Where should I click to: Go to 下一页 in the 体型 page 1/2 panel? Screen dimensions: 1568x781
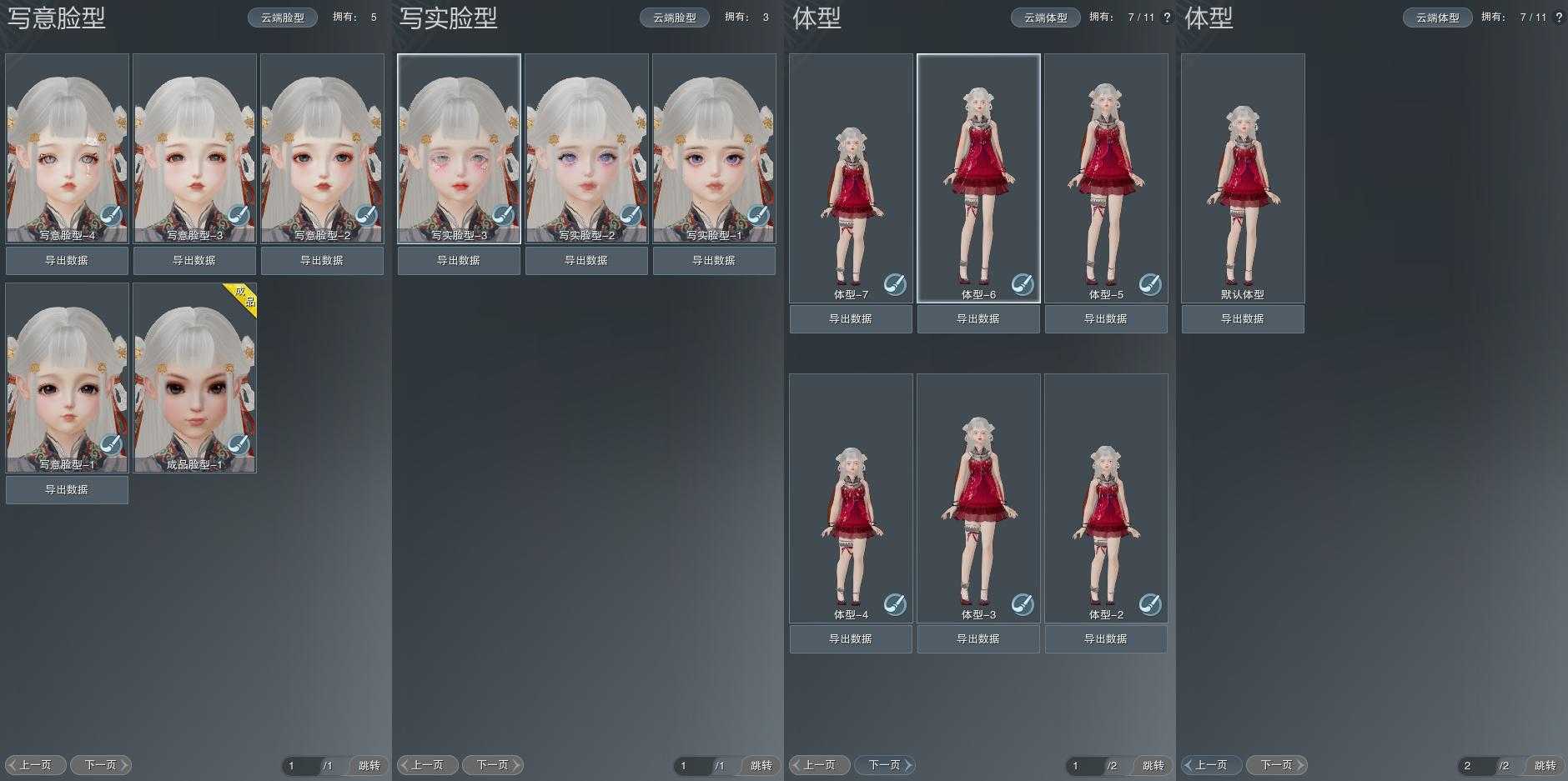(x=885, y=765)
